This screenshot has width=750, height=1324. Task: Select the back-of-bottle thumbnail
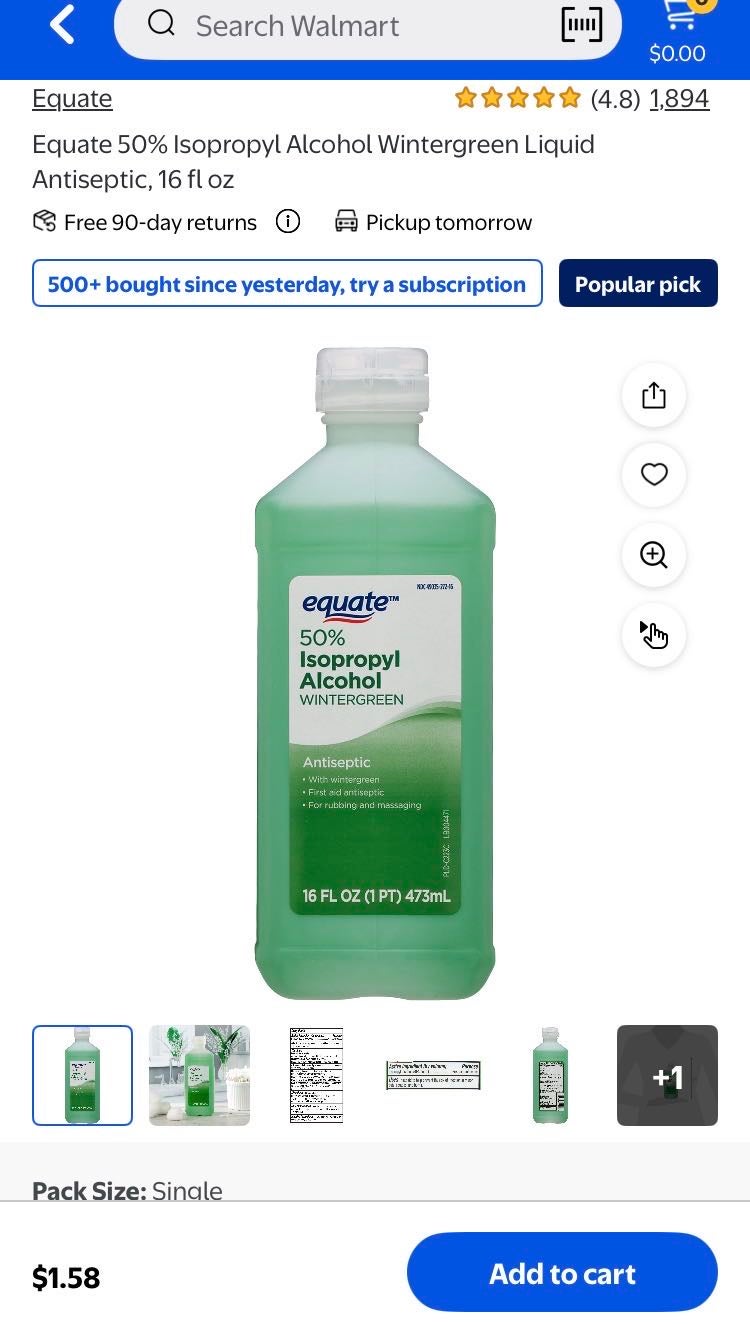pyautogui.click(x=550, y=1075)
